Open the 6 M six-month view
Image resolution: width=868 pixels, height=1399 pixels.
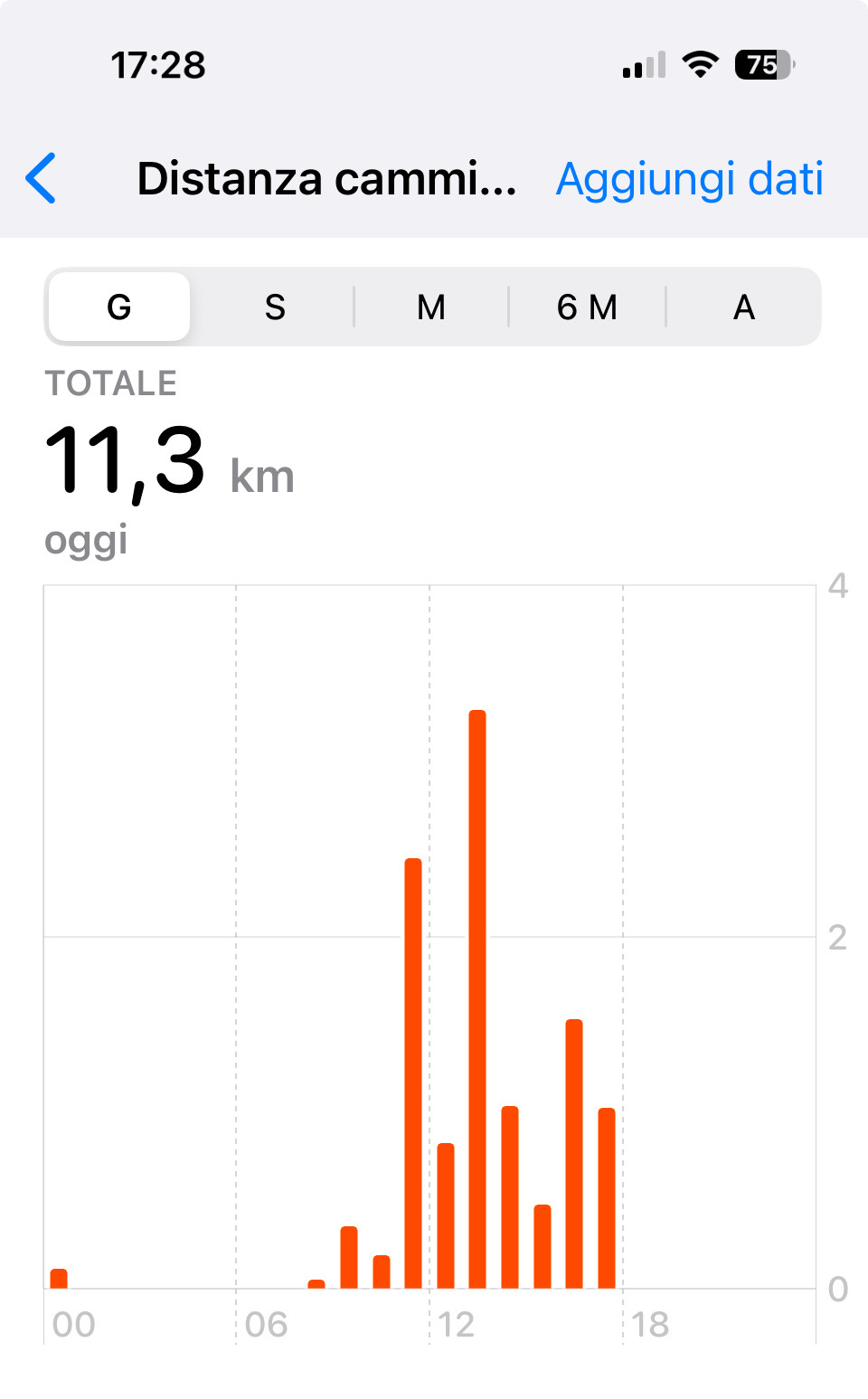pos(588,307)
